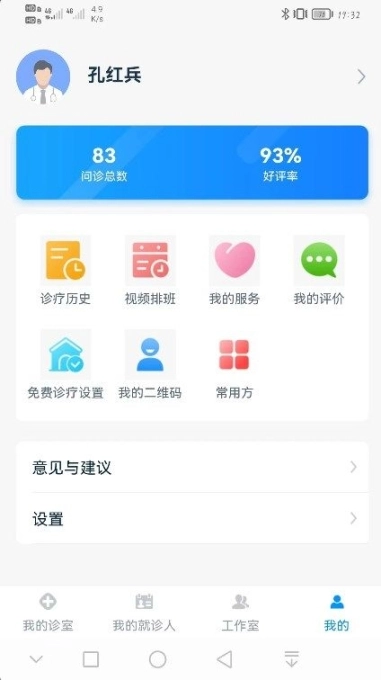The width and height of the screenshot is (381, 680).
Task: Select the 我的 tab
Action: [x=336, y=613]
